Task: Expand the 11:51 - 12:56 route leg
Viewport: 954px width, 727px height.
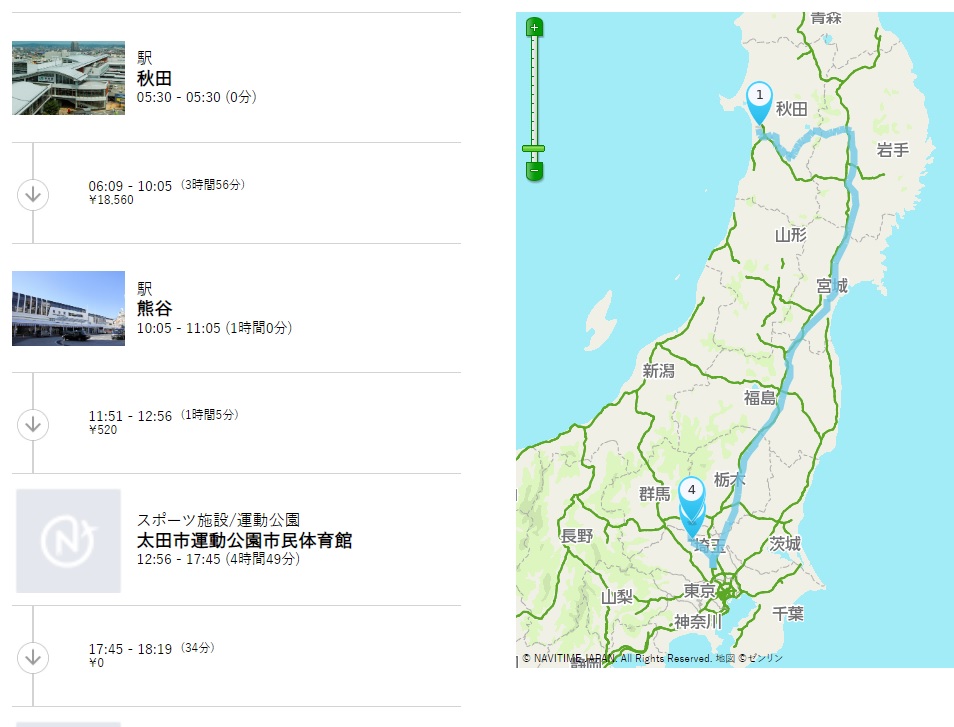Action: click(x=33, y=424)
